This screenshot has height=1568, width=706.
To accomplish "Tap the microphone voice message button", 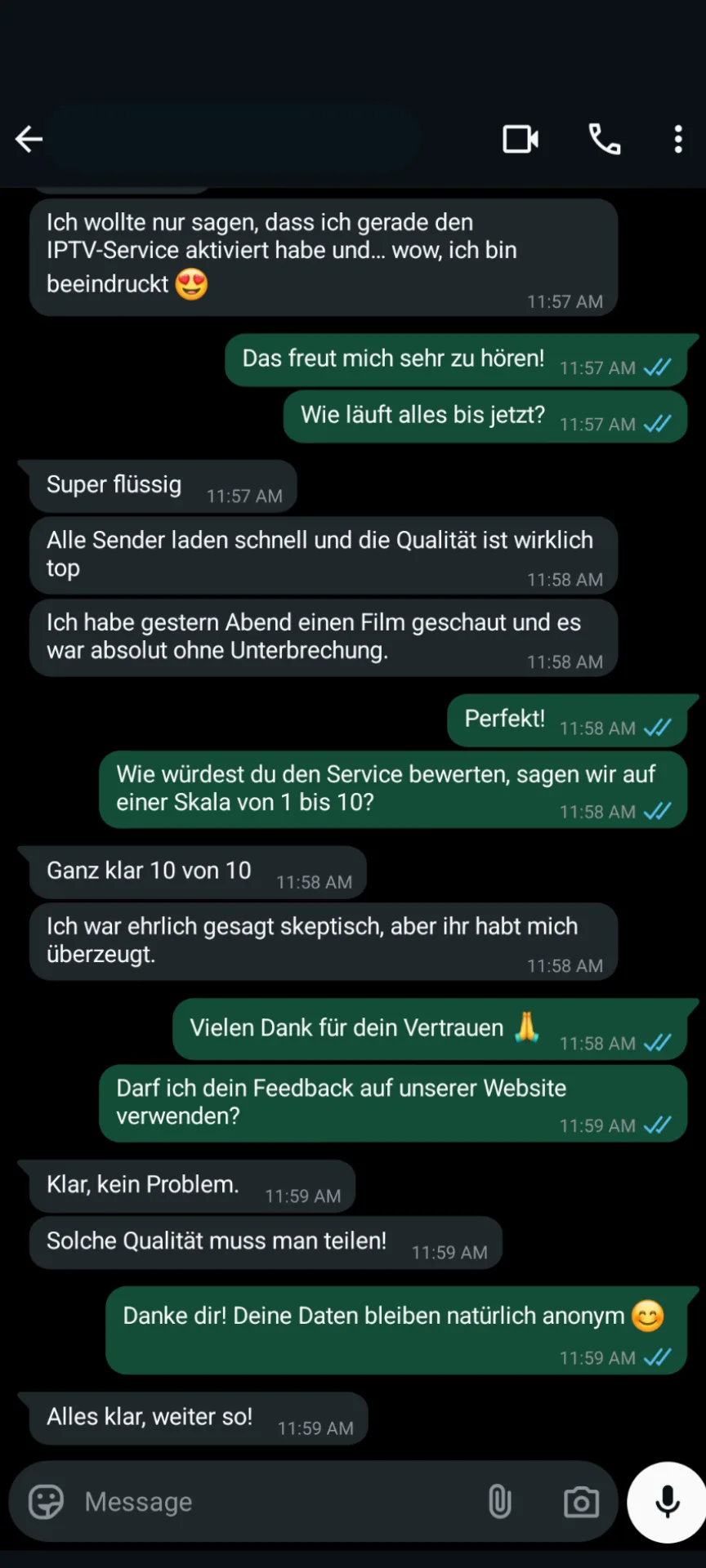I will [667, 1501].
